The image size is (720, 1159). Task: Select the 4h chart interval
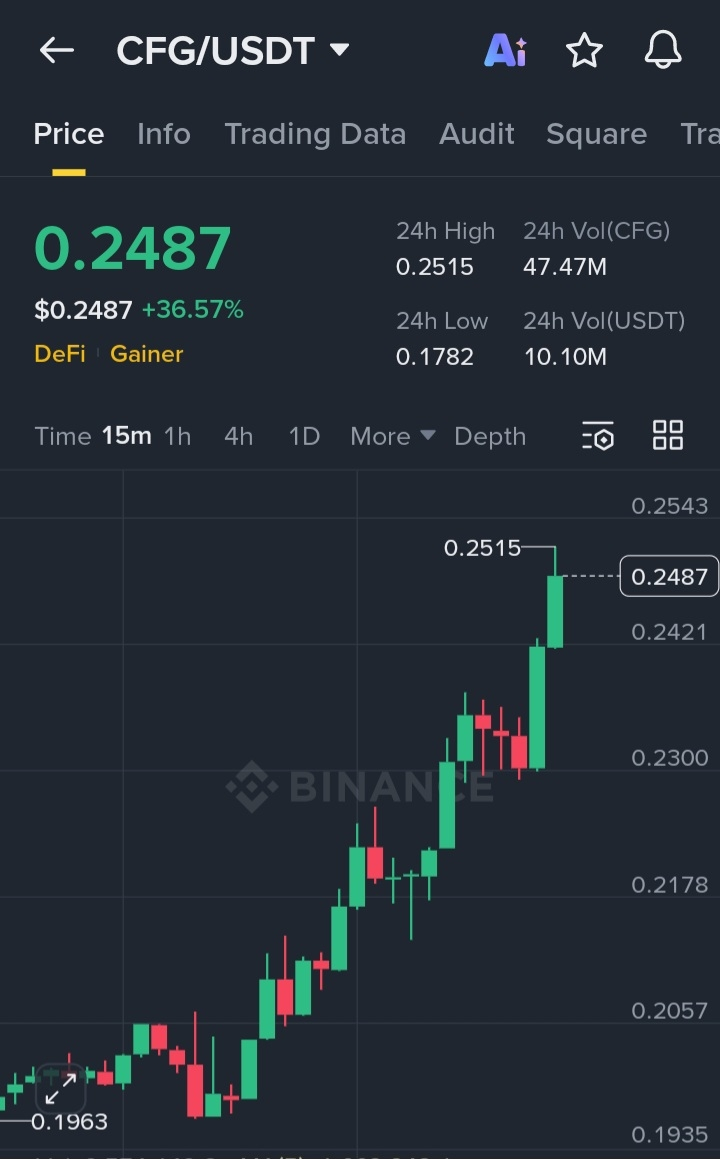point(238,436)
